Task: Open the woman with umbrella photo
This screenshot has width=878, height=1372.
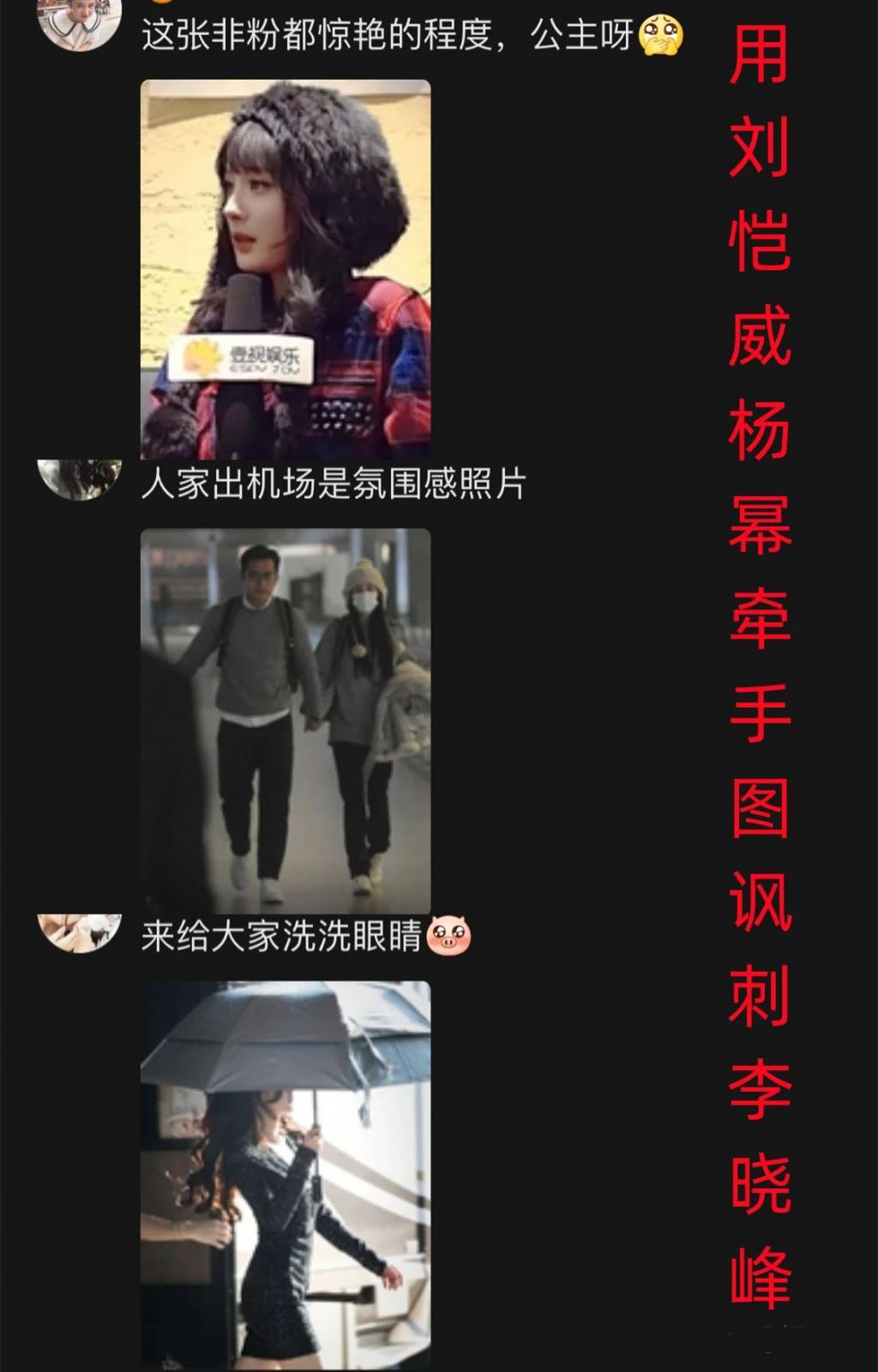Action: coord(286,1173)
